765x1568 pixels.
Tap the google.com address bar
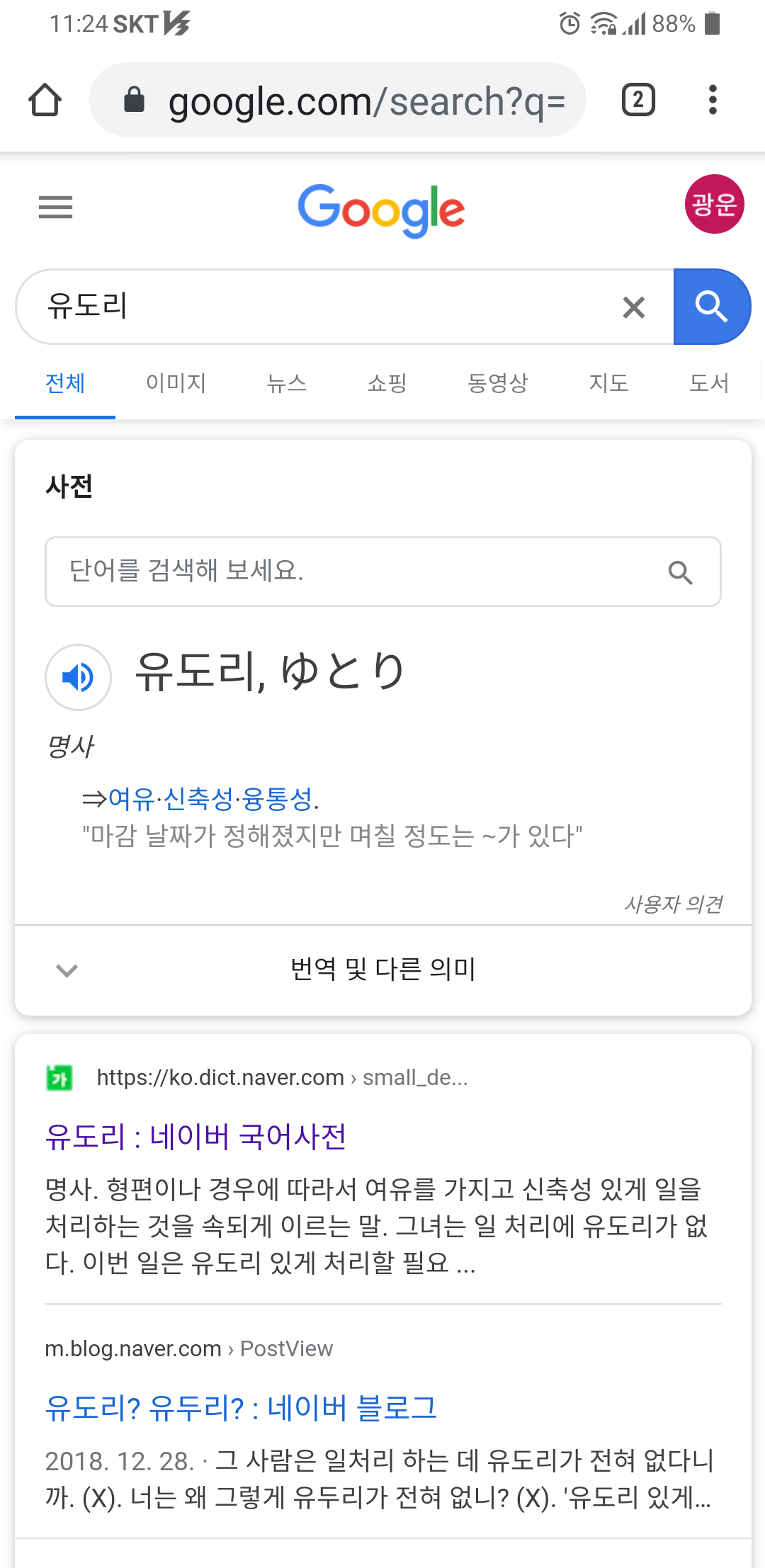point(338,100)
